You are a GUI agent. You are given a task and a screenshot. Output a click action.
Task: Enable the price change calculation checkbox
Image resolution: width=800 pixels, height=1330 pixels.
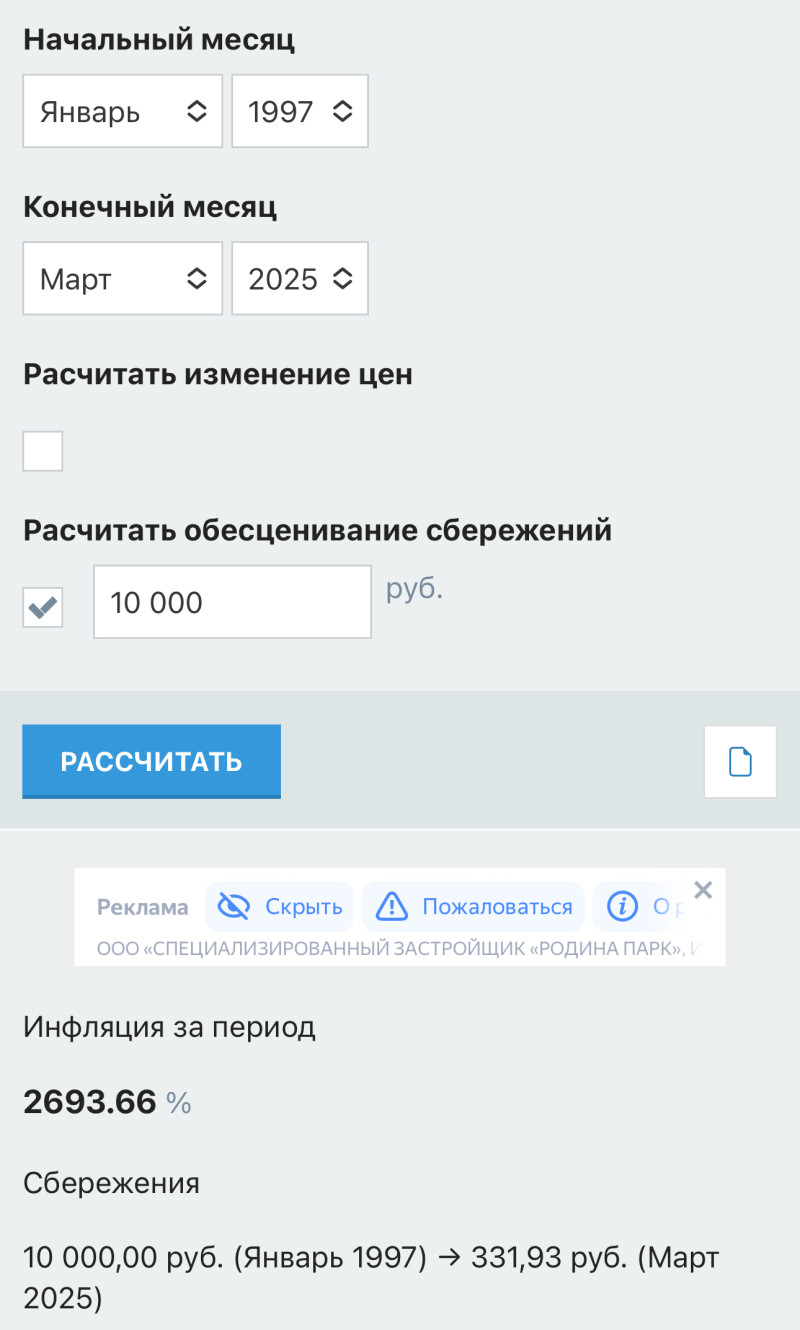[x=43, y=451]
